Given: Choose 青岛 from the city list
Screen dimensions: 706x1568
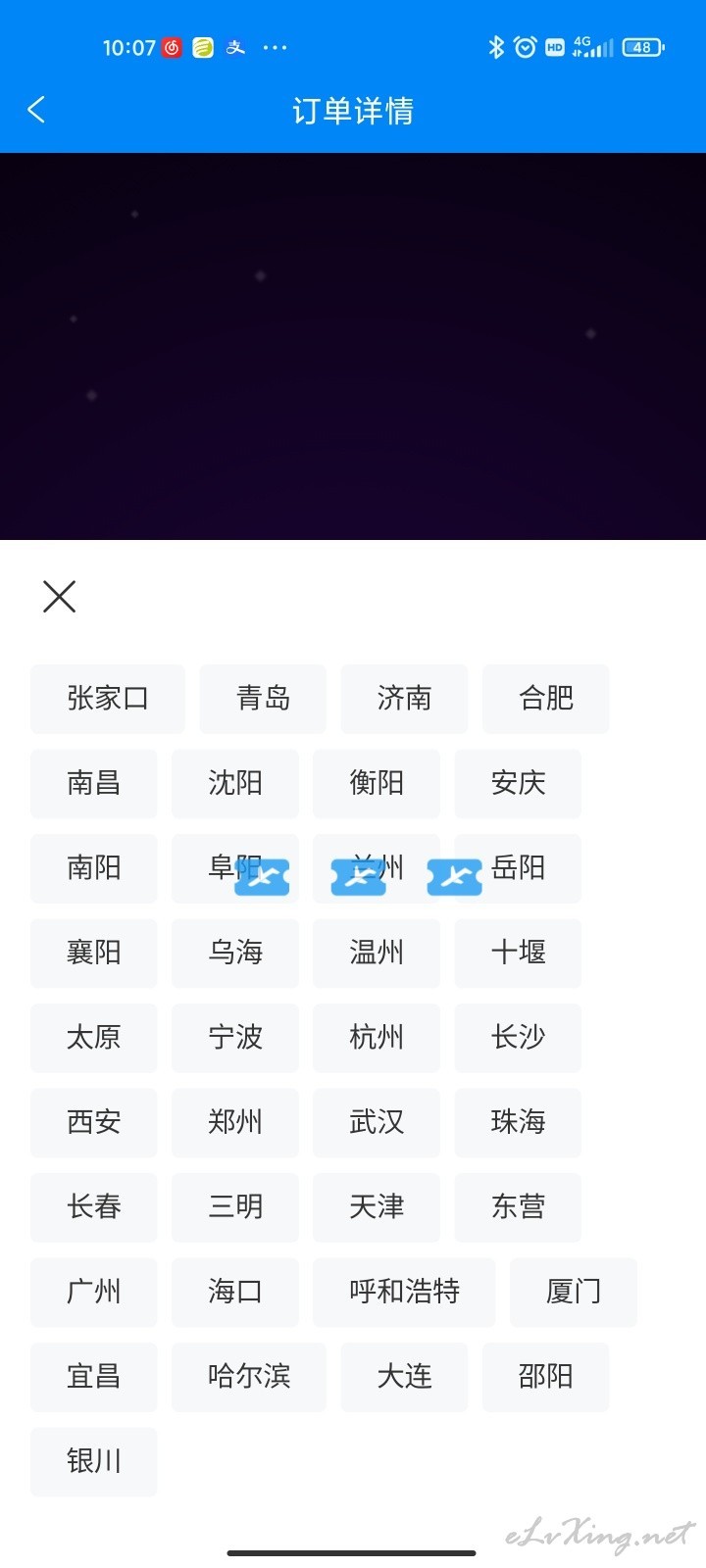Looking at the screenshot, I should (263, 699).
